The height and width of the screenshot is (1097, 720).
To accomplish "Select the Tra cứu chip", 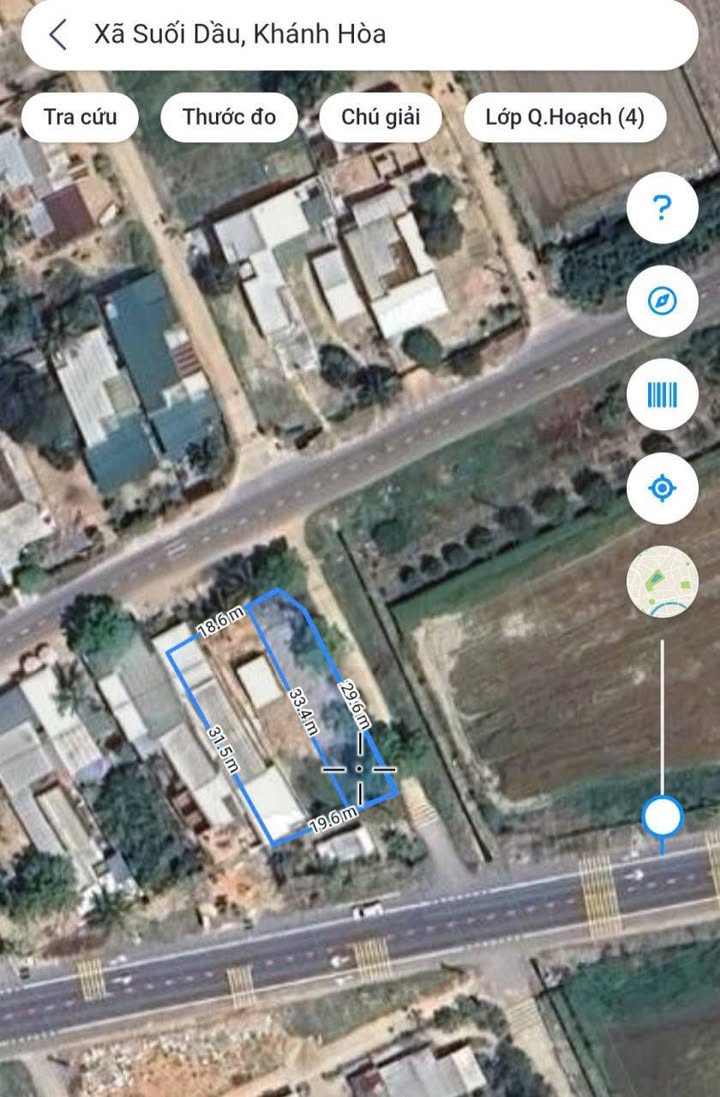I will pyautogui.click(x=80, y=117).
